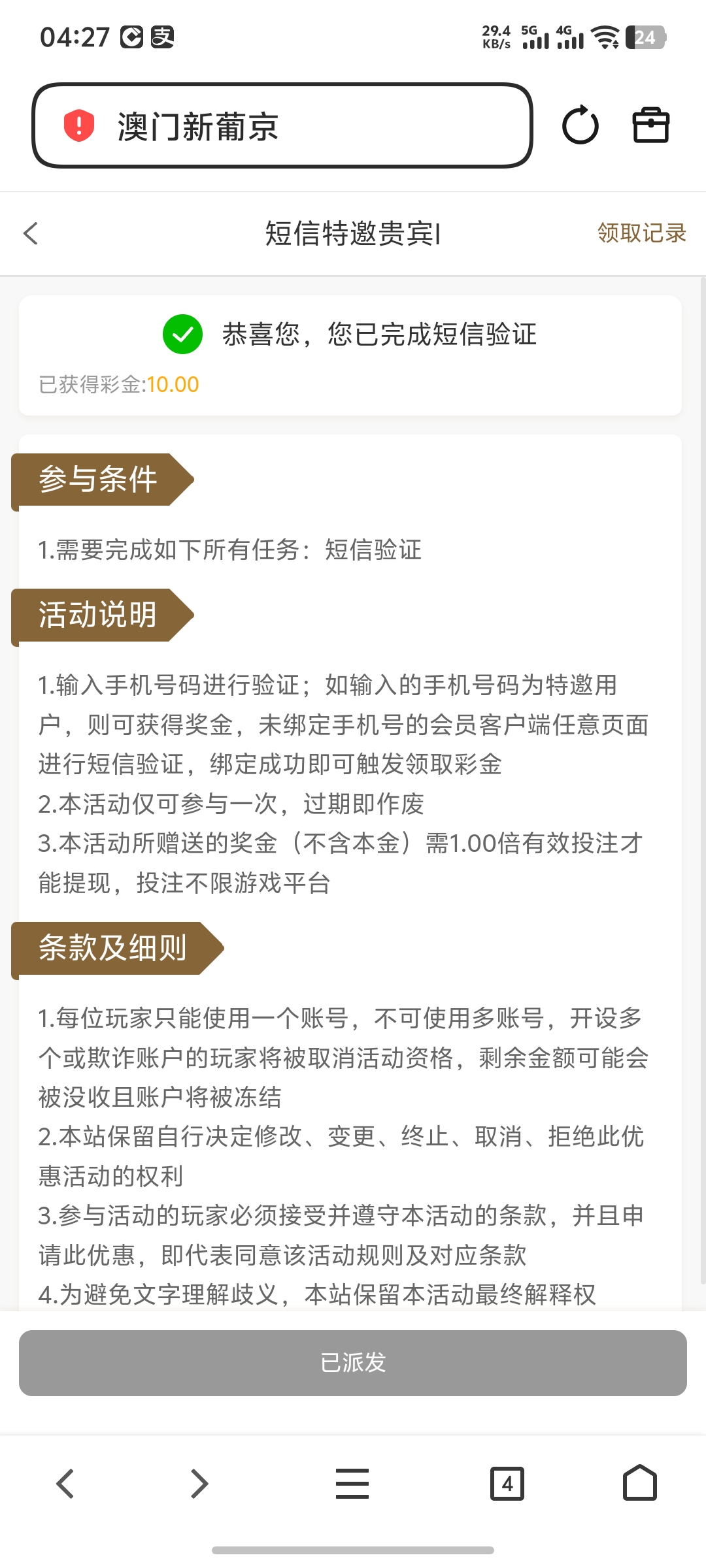Open 领取记录 claim records
Screen dimensions: 706x1568
(641, 233)
